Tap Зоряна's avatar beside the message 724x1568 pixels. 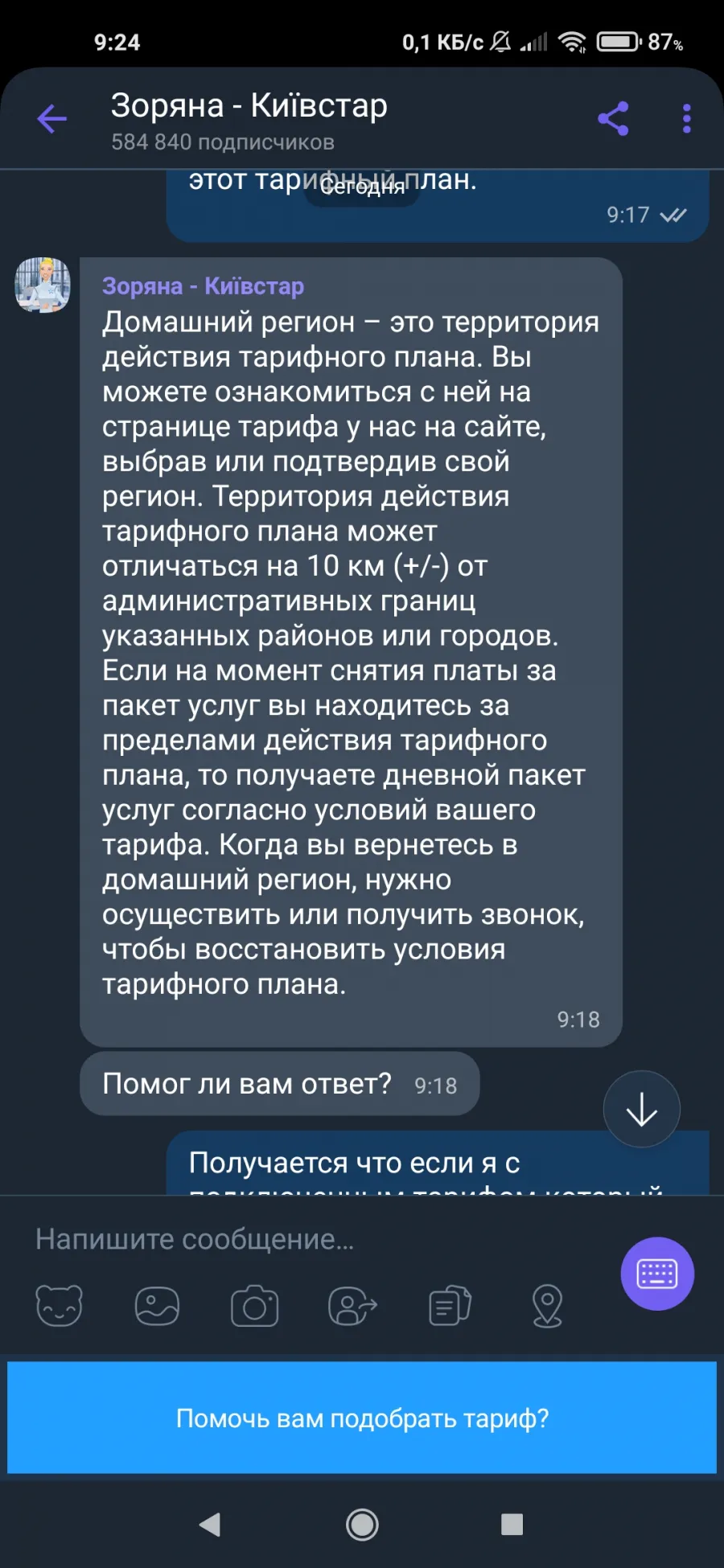(43, 285)
